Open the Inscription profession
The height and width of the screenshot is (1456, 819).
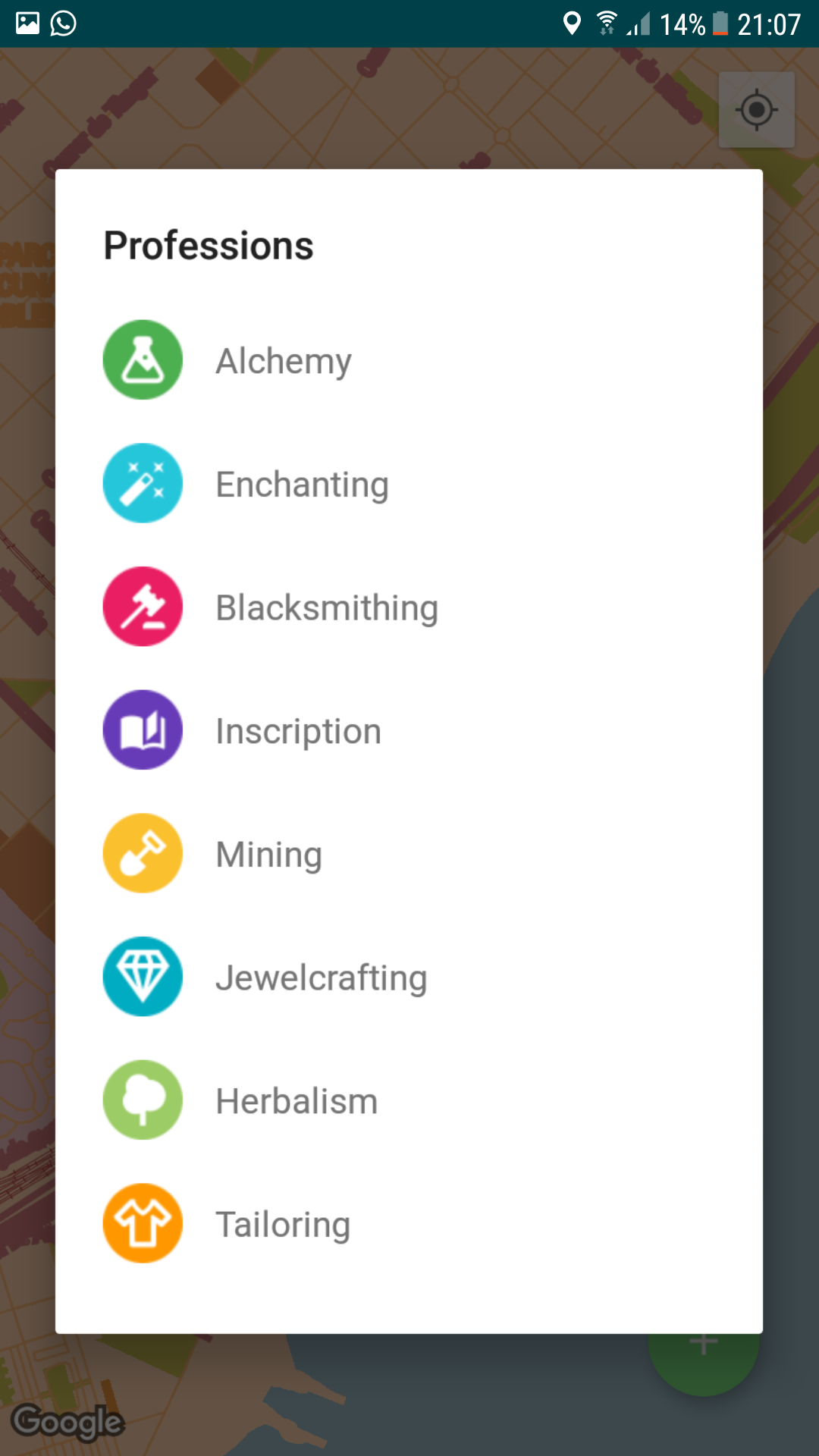click(x=409, y=730)
